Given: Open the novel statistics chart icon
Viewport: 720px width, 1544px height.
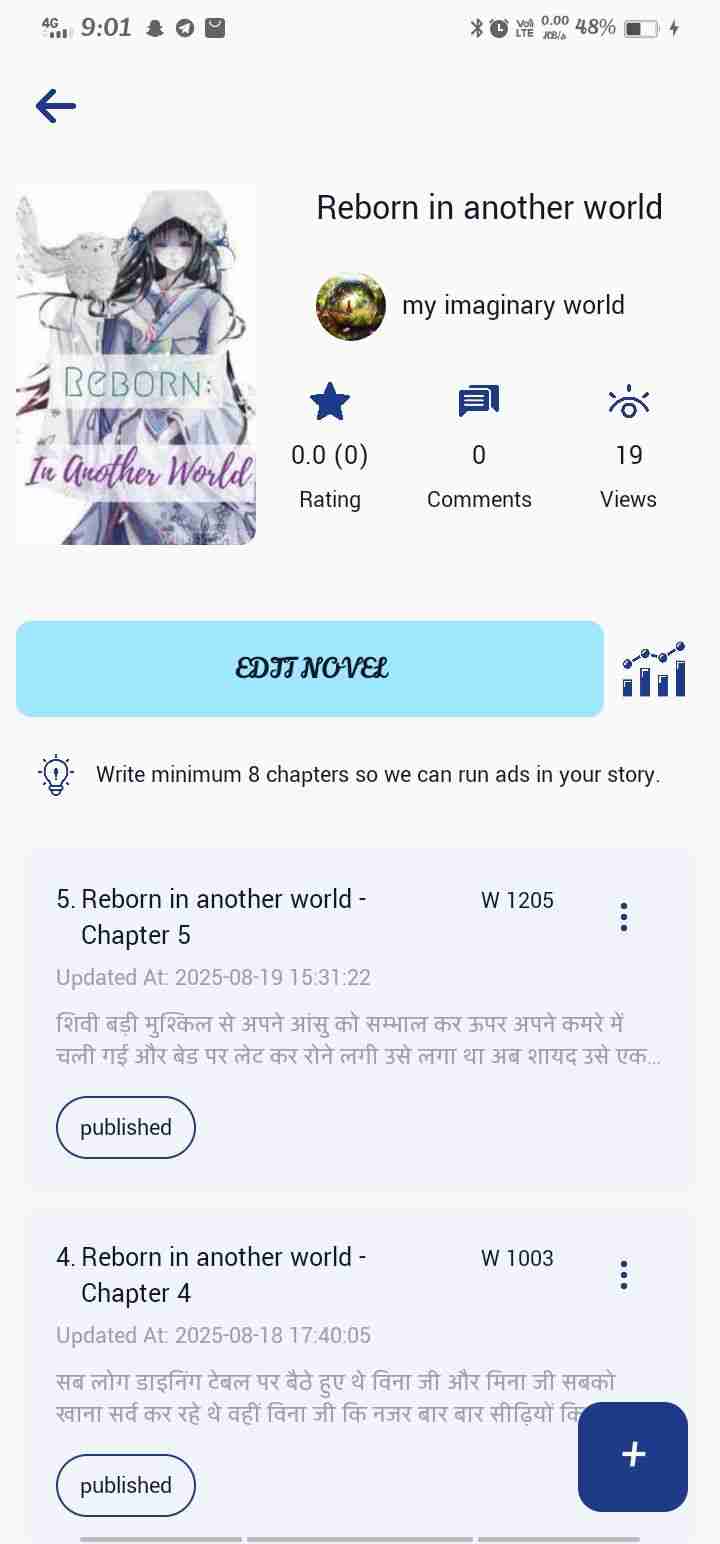Looking at the screenshot, I should coord(654,670).
